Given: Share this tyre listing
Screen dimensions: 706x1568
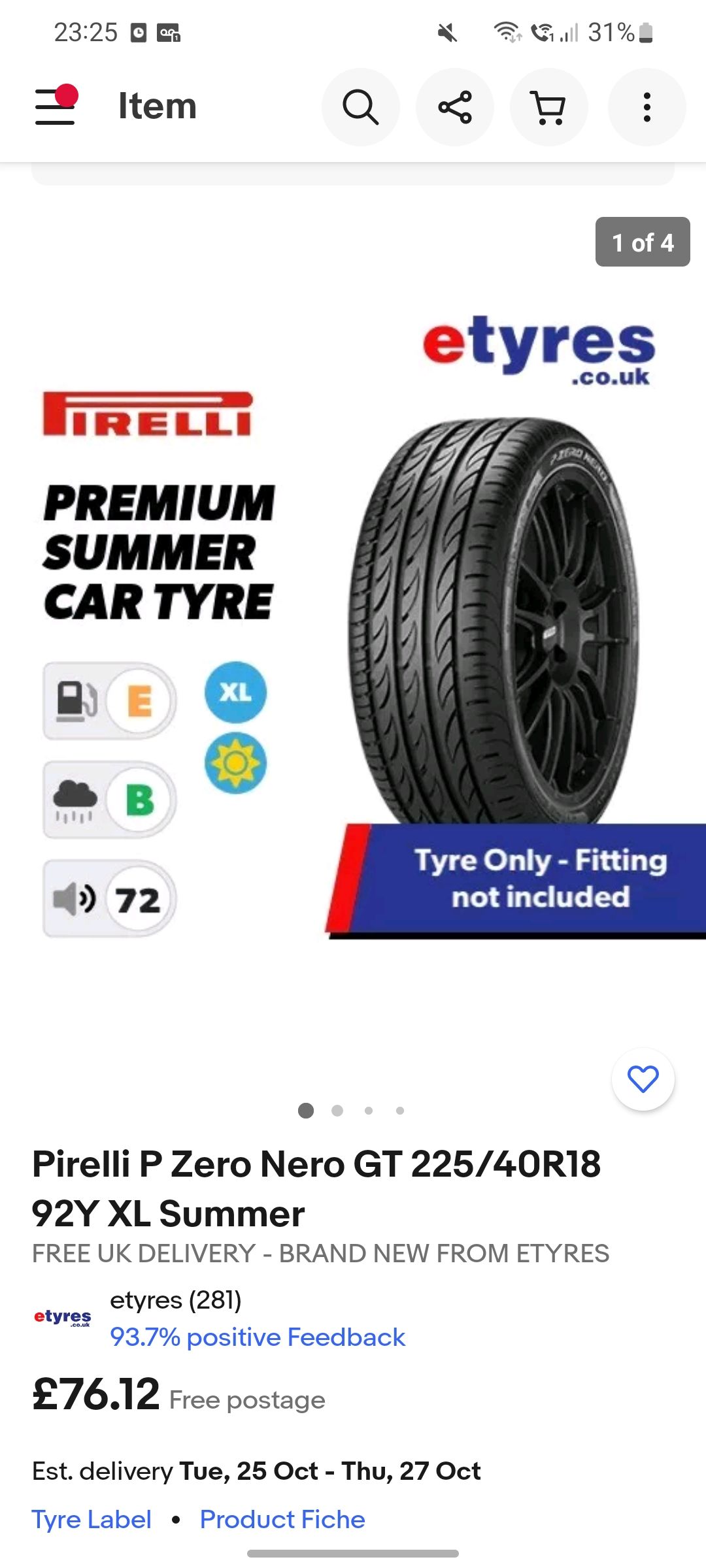Looking at the screenshot, I should click(455, 107).
